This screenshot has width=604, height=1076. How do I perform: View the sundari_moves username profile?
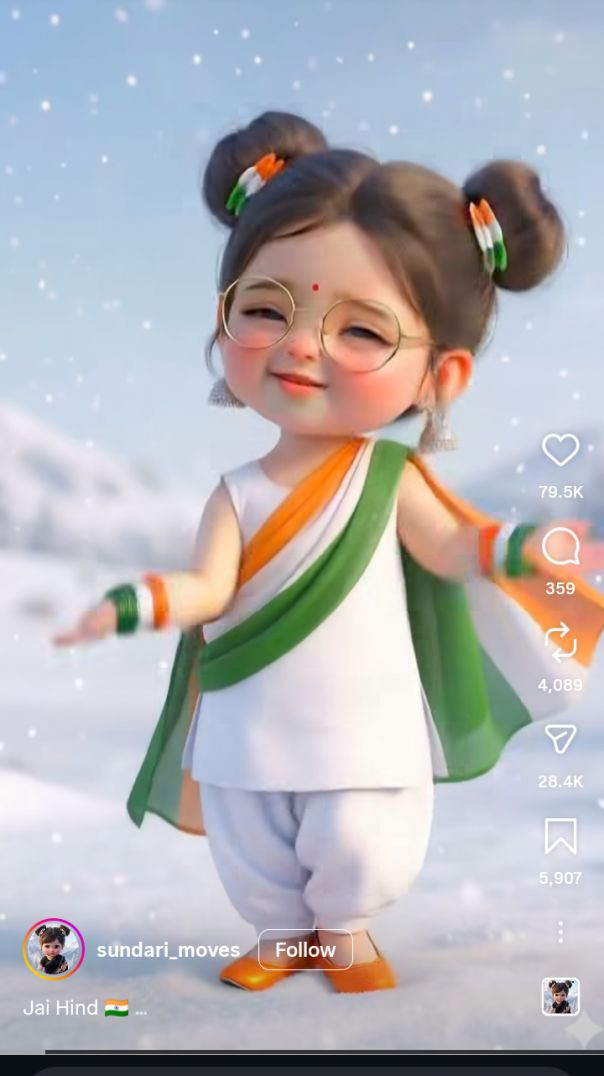[168, 950]
